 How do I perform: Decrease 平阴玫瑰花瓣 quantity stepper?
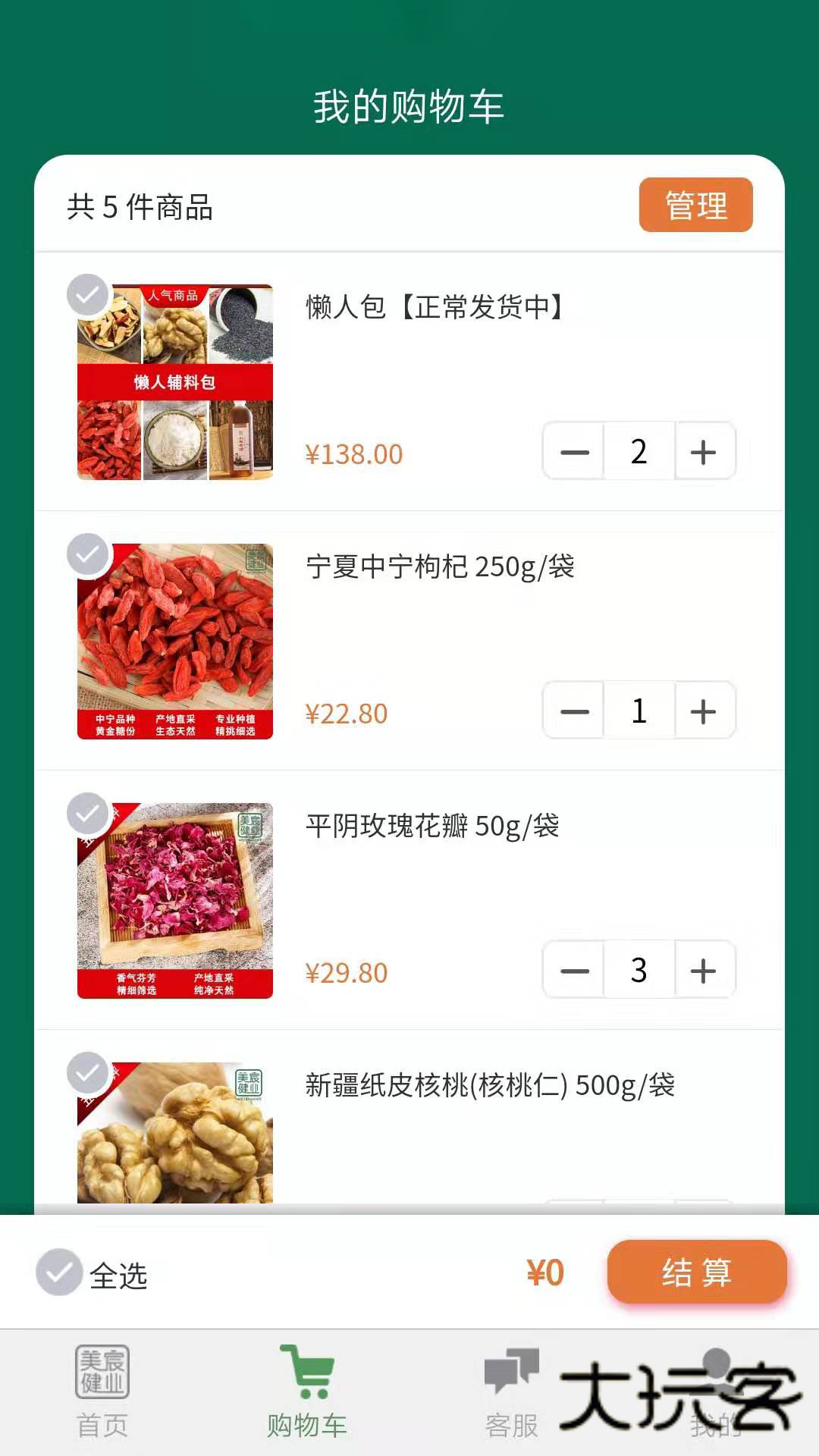coord(574,969)
